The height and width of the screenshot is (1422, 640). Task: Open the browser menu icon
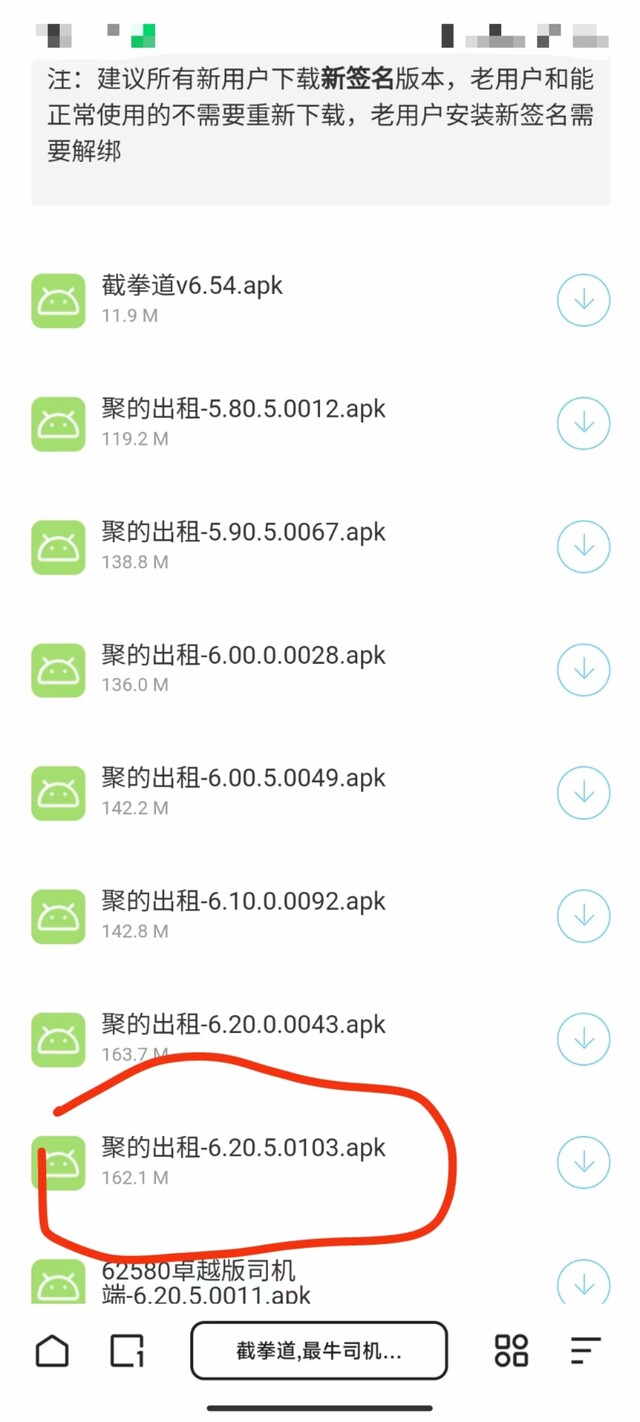586,1350
